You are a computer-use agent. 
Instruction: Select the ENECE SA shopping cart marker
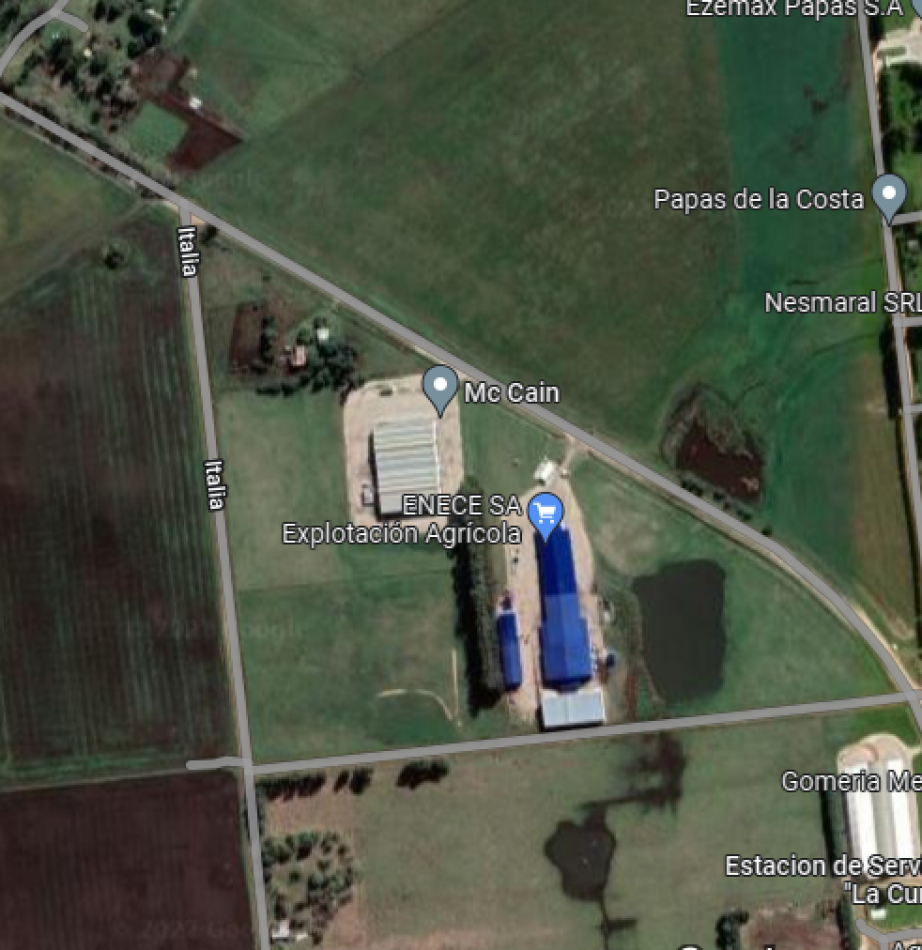[x=545, y=514]
